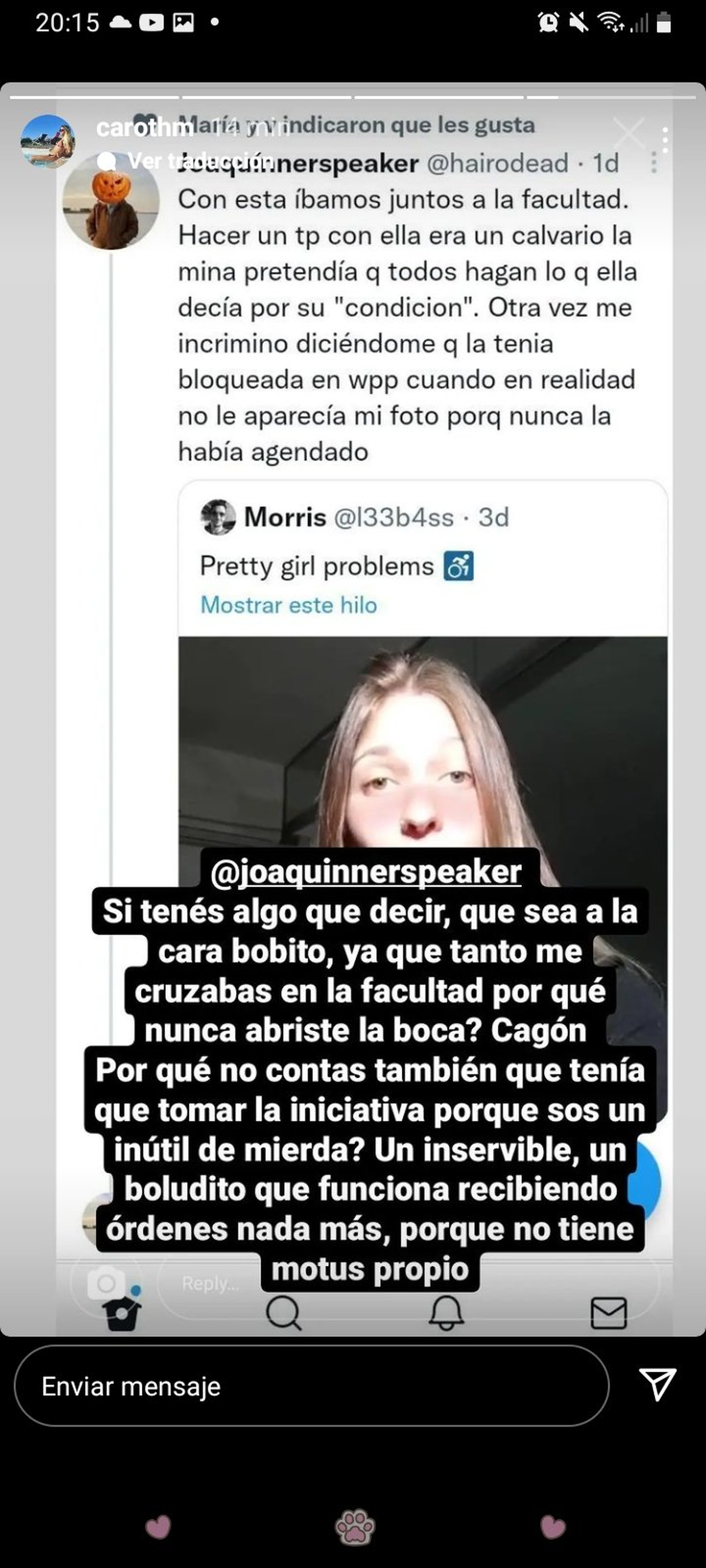Open carothm's profile picture
Viewport: 706px width, 1568px height.
pyautogui.click(x=48, y=141)
